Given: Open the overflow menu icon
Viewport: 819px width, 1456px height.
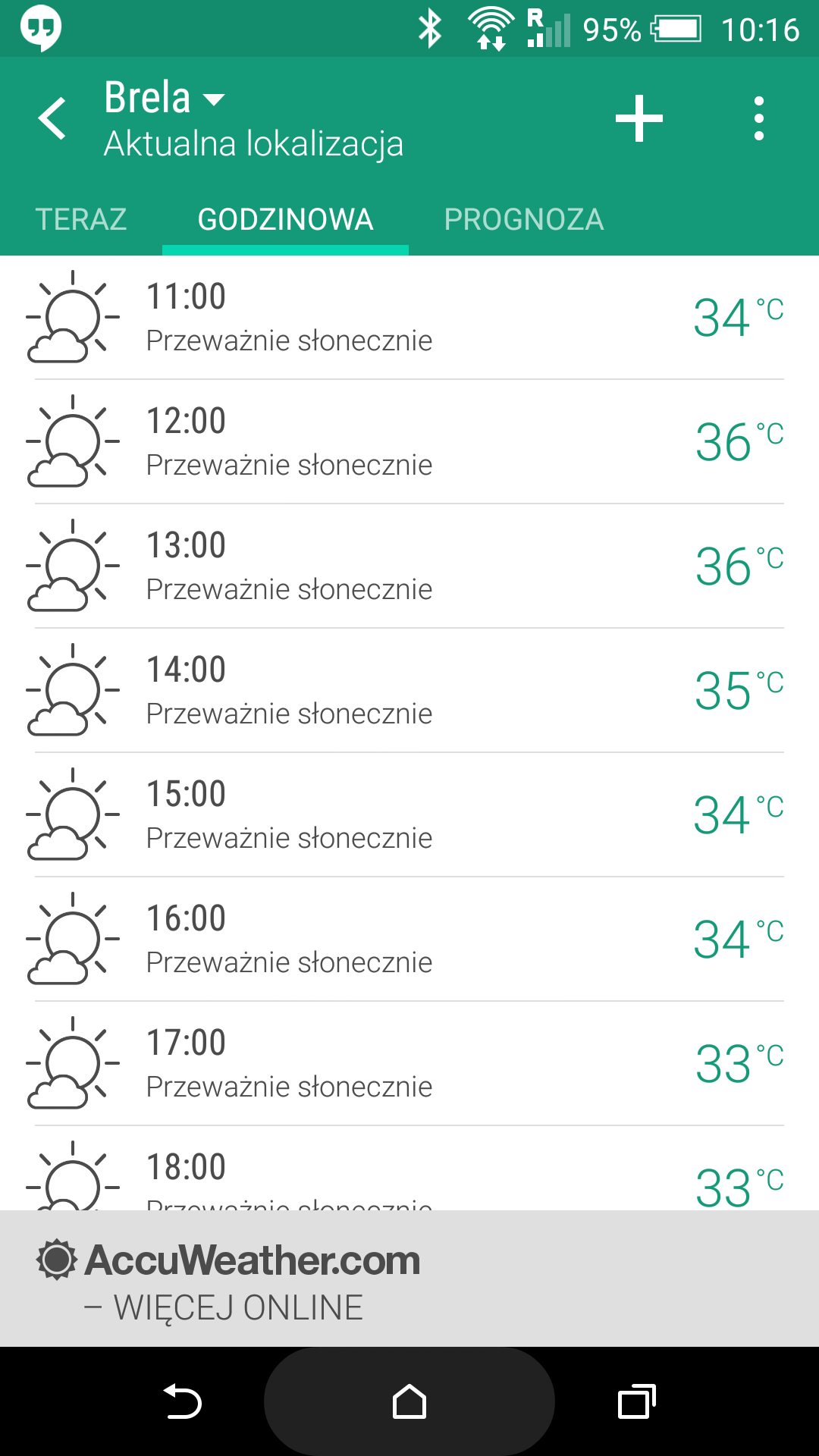Looking at the screenshot, I should [760, 118].
